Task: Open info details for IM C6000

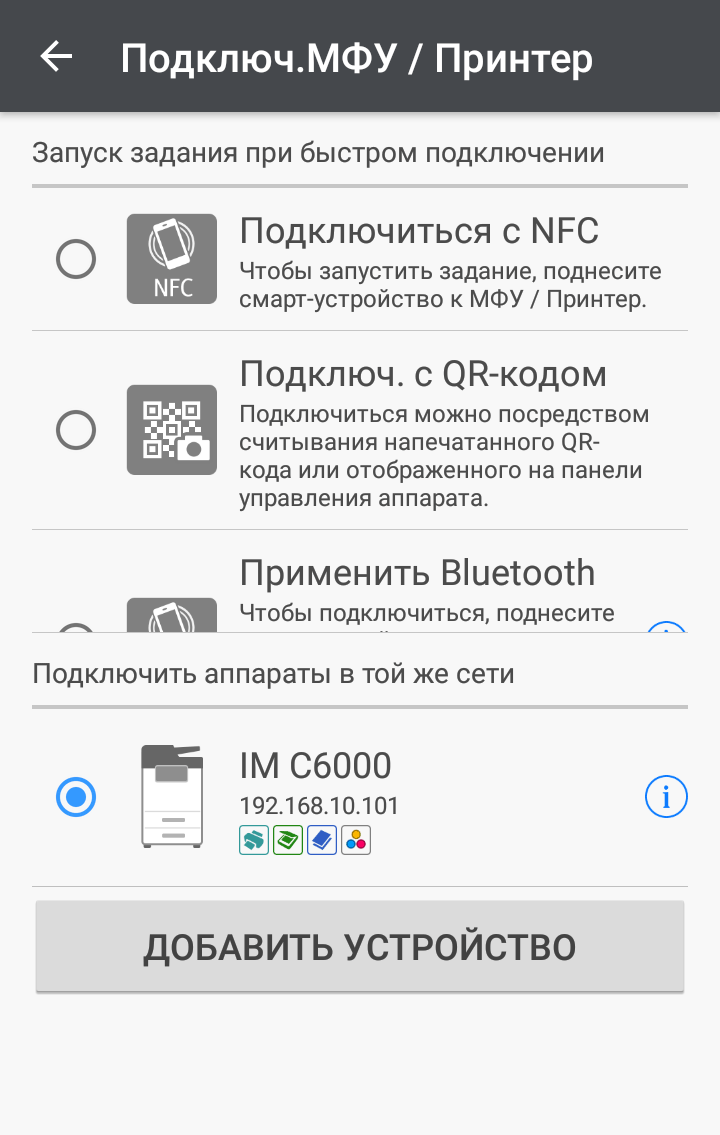Action: point(666,797)
